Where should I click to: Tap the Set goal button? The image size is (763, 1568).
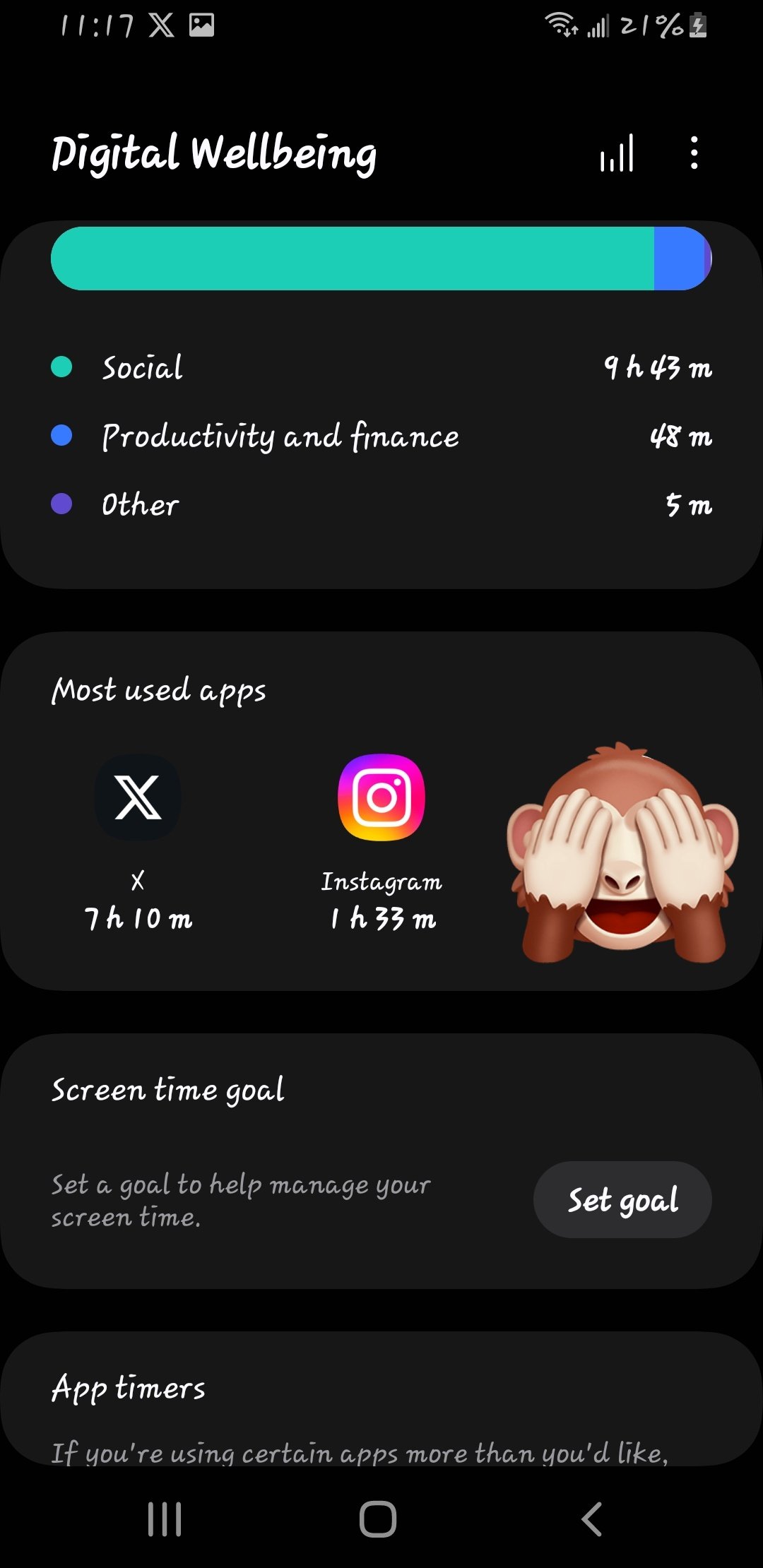click(x=622, y=1199)
